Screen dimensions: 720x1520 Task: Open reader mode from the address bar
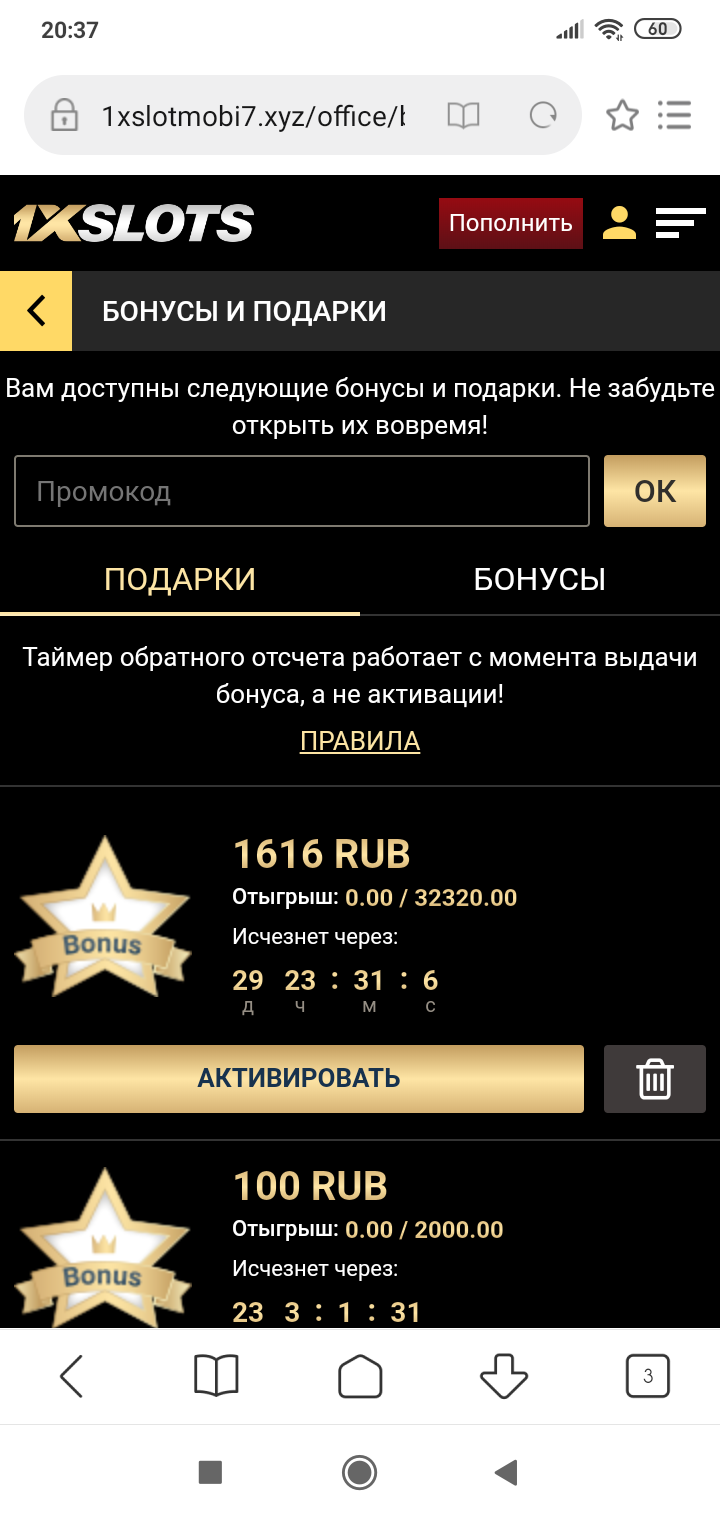pyautogui.click(x=463, y=115)
